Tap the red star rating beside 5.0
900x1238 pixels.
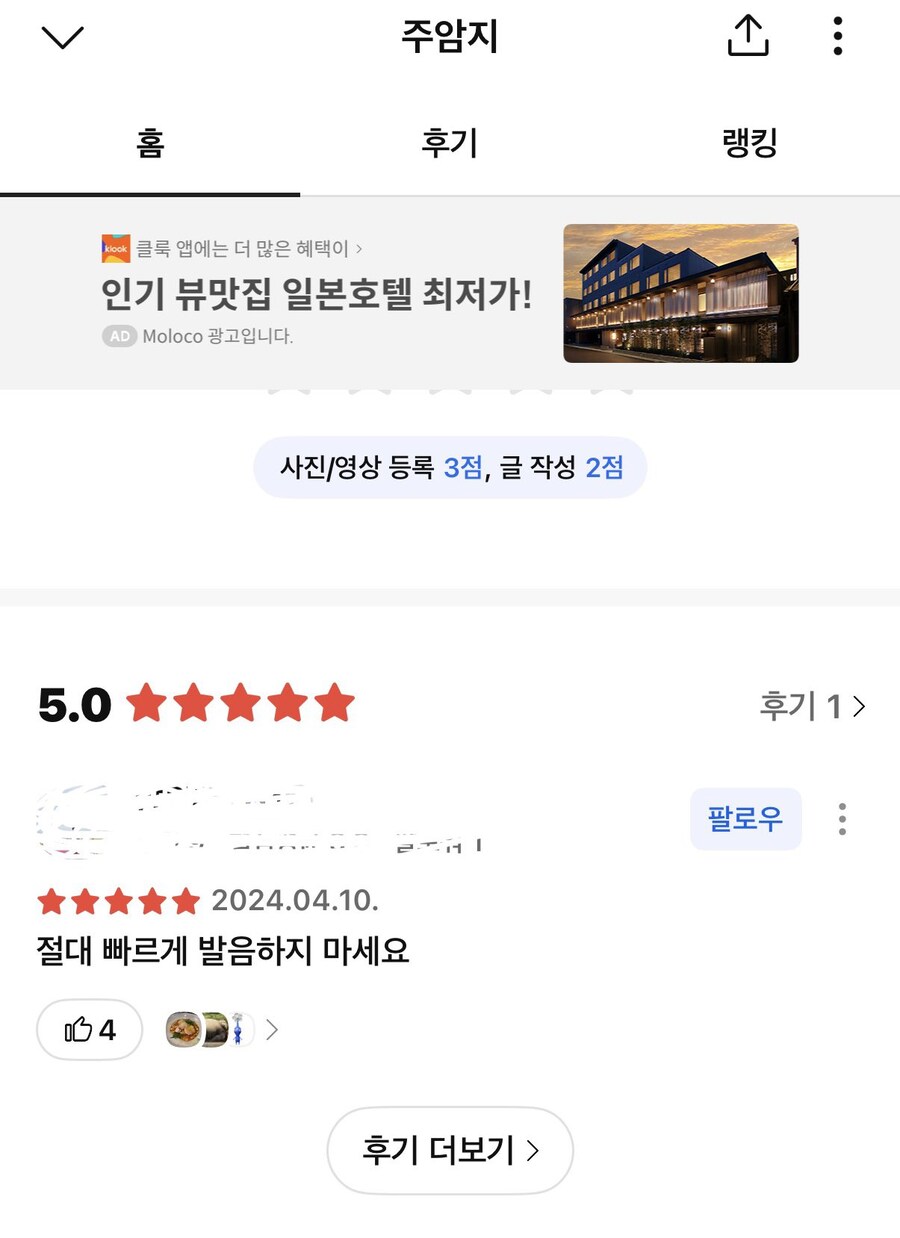coord(247,703)
